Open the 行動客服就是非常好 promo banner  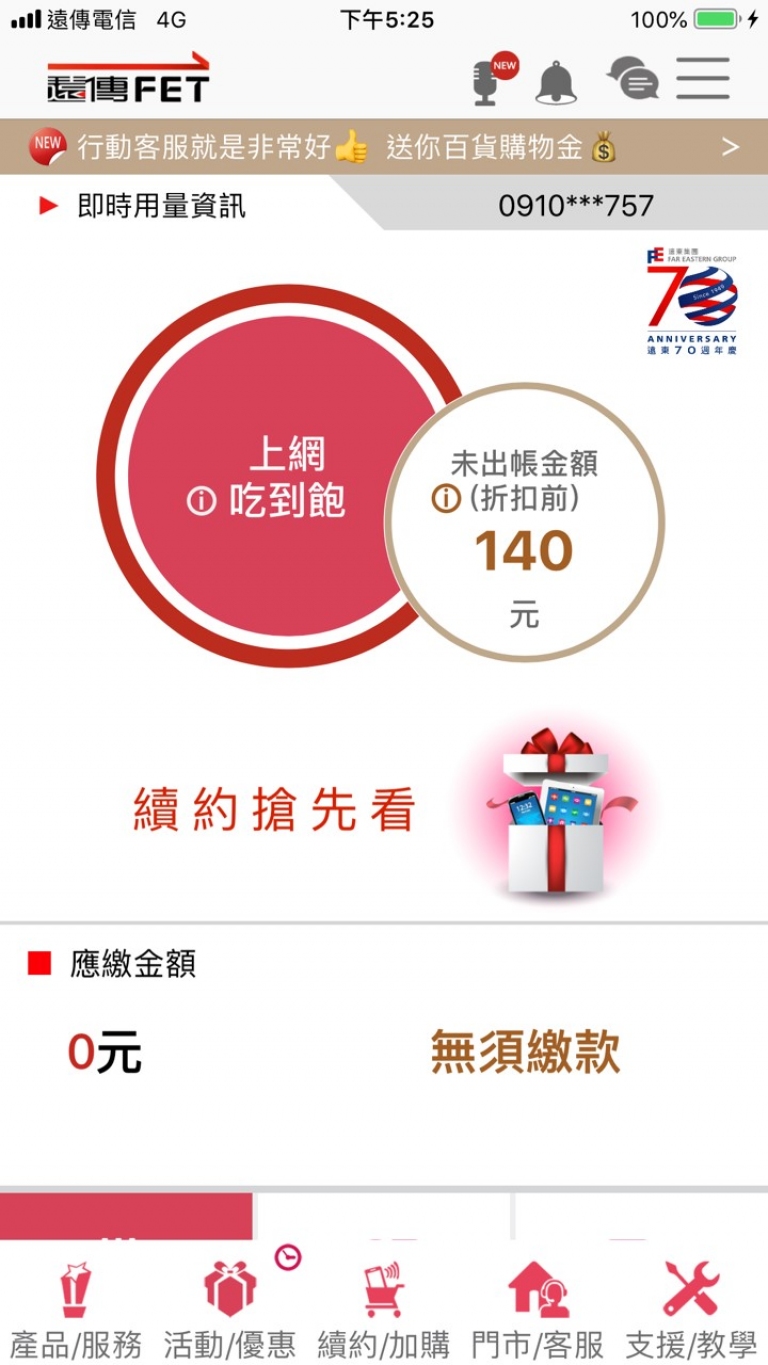(x=384, y=147)
